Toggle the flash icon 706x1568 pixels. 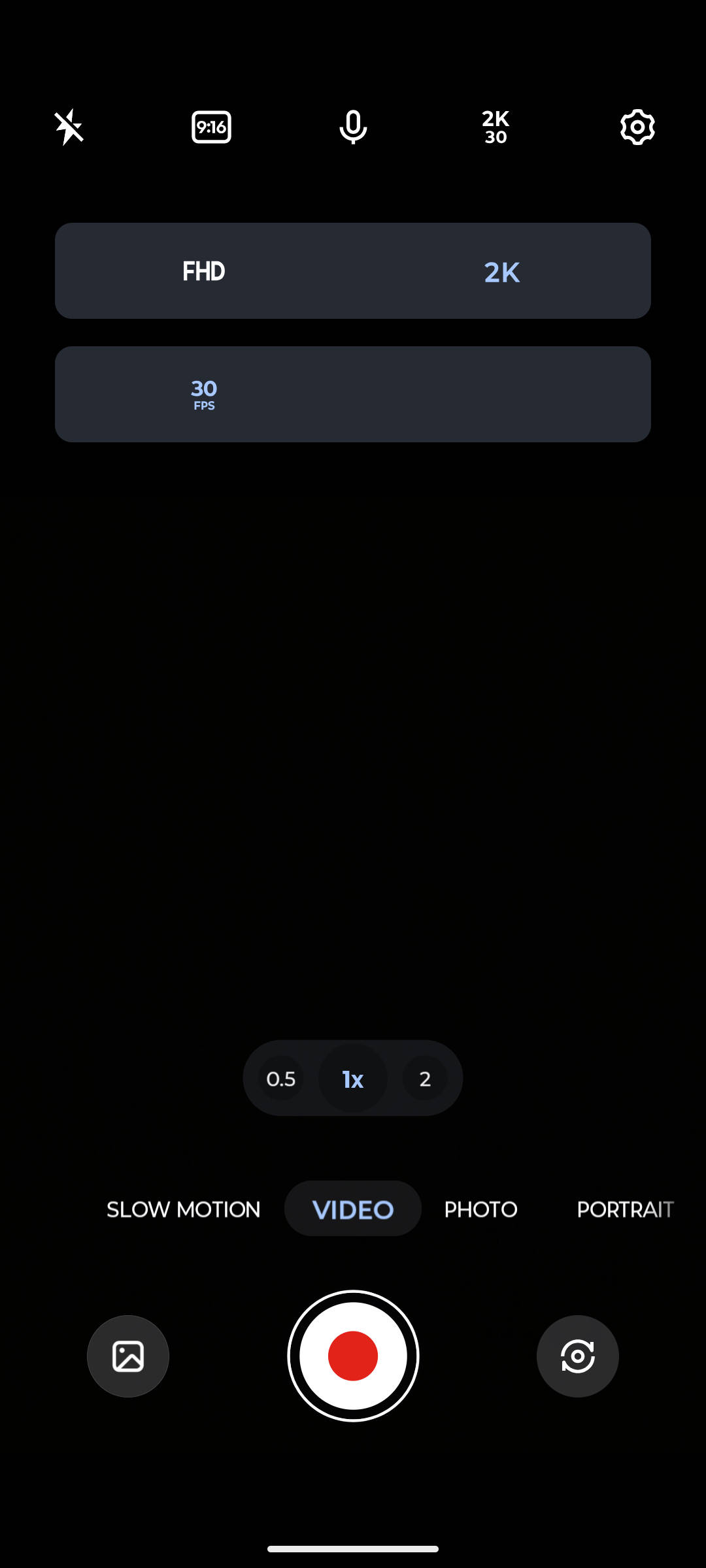tap(69, 127)
